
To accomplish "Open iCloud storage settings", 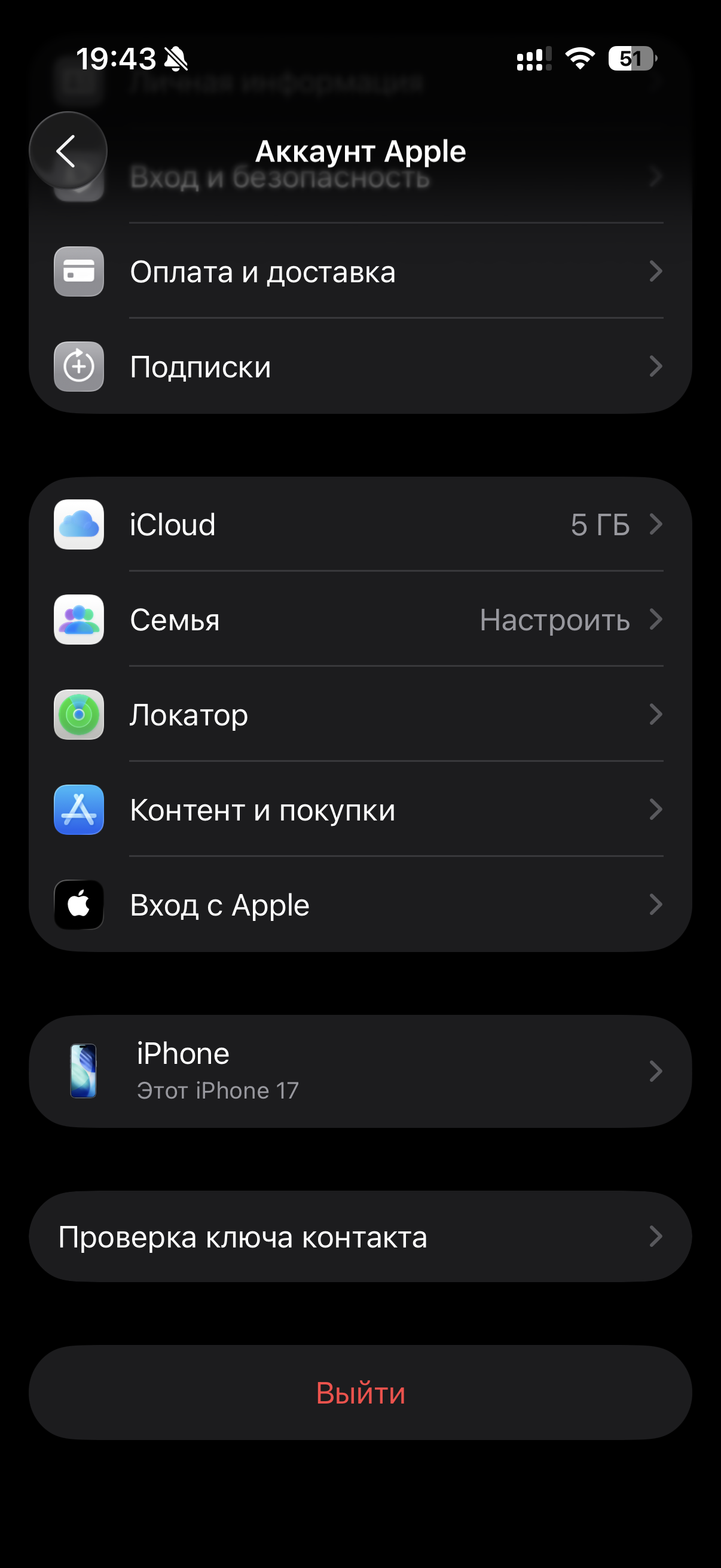I will [360, 524].
